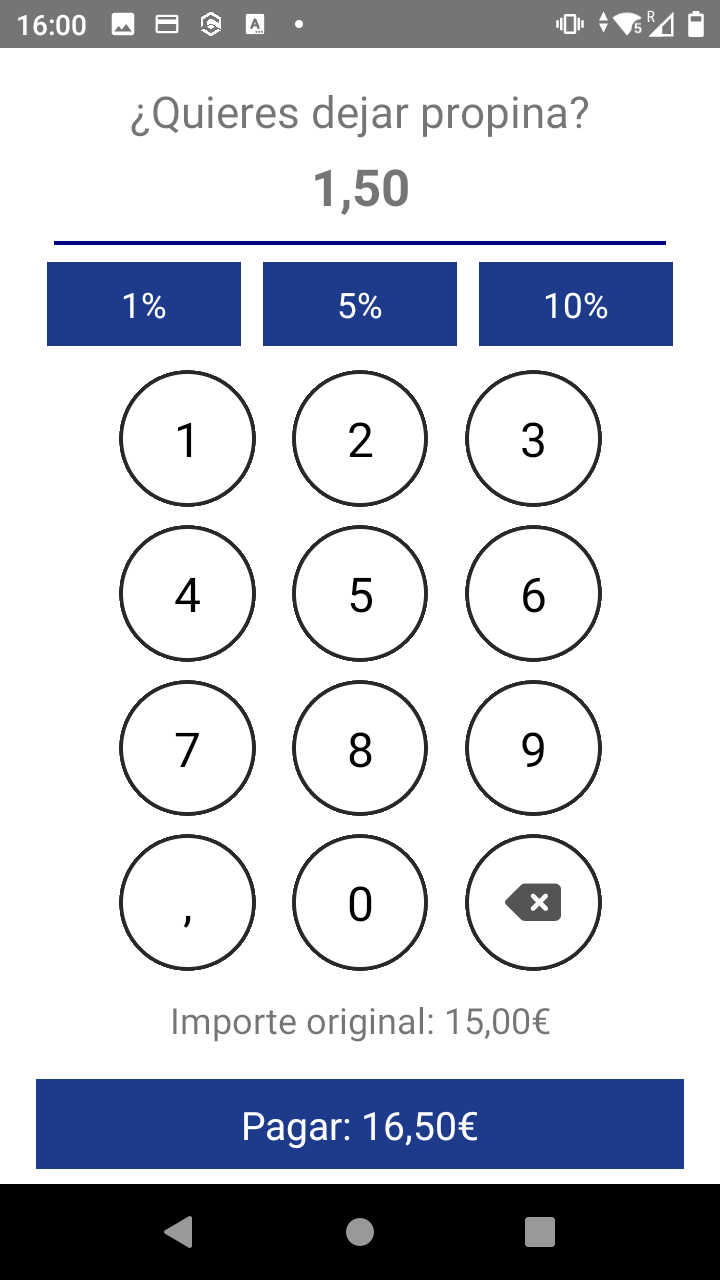This screenshot has height=1280, width=720.
Task: Enter digit 7 on the keypad
Action: pyautogui.click(x=187, y=748)
